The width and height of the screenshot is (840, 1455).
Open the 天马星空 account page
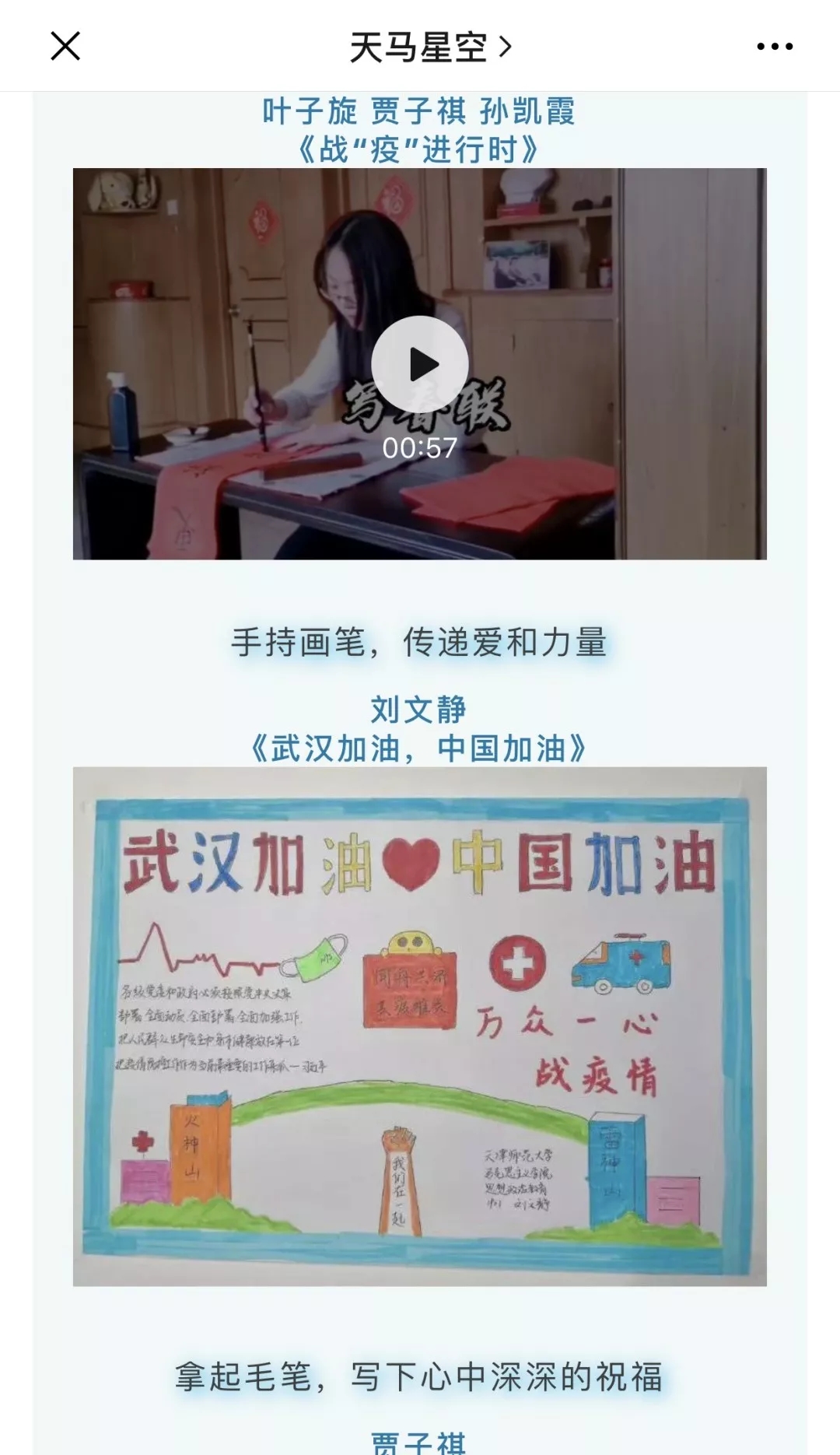pos(430,47)
